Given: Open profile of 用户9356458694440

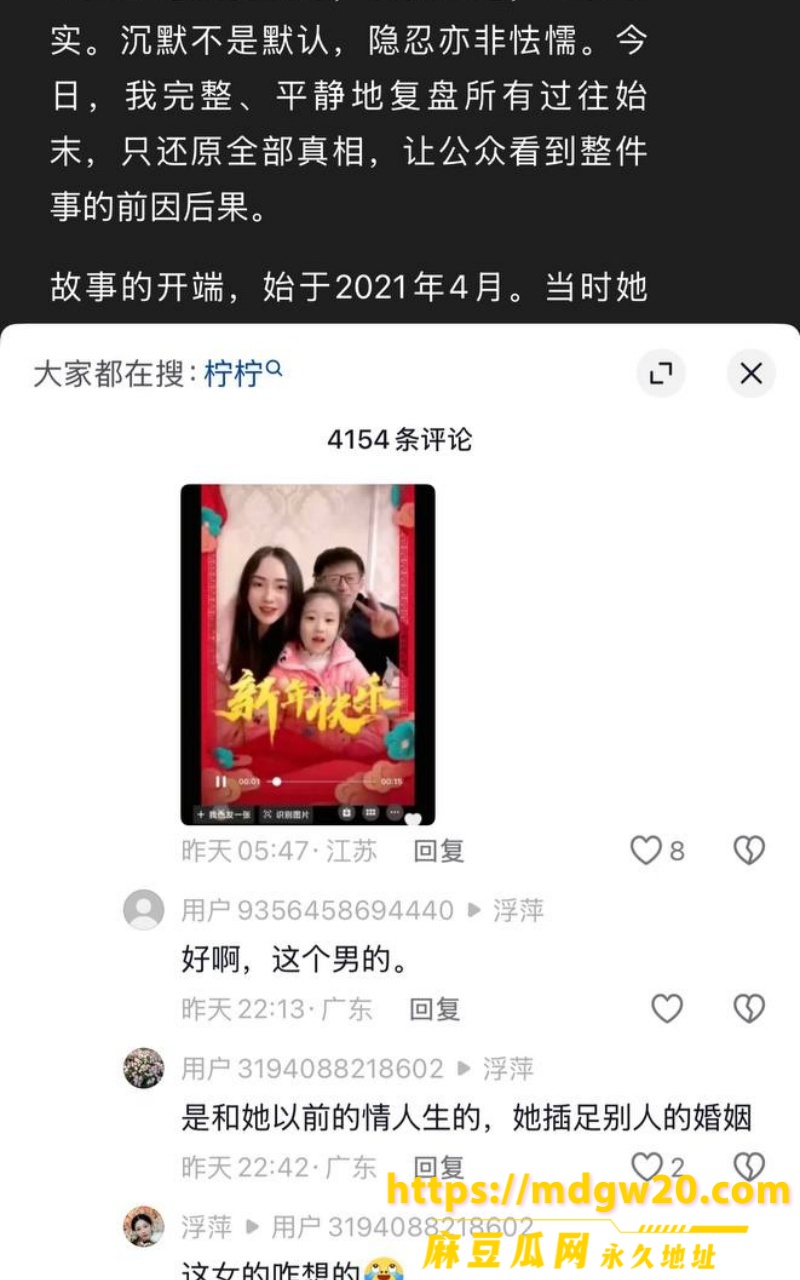Looking at the screenshot, I should click(144, 910).
